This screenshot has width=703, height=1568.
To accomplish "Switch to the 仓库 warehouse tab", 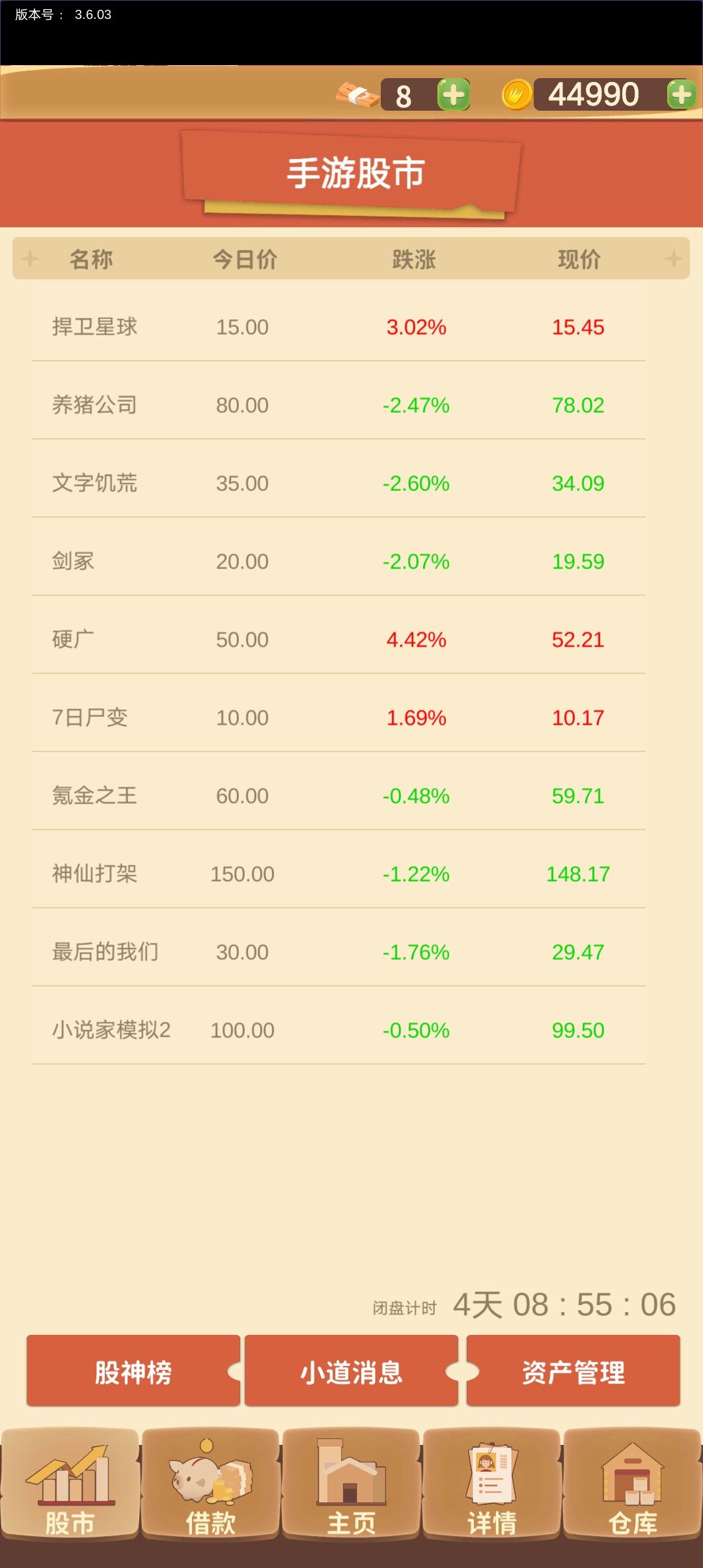I will coord(632,1485).
